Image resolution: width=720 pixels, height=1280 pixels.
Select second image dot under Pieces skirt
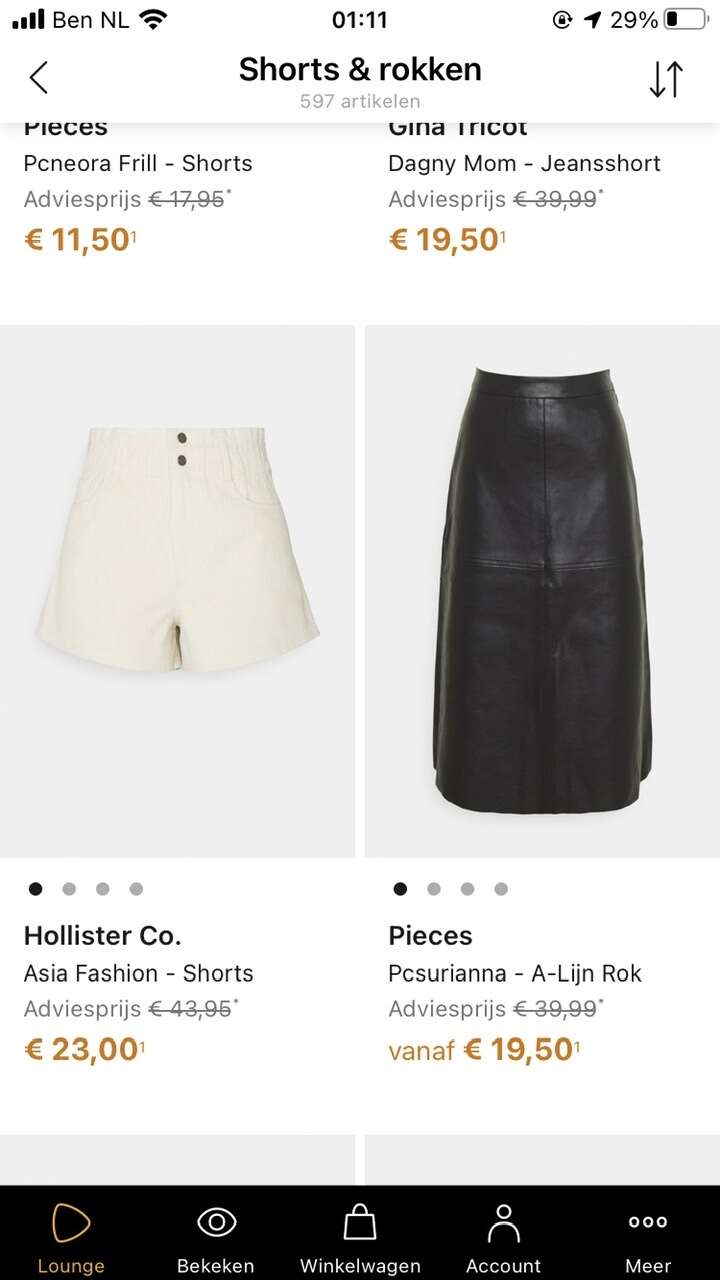point(434,888)
